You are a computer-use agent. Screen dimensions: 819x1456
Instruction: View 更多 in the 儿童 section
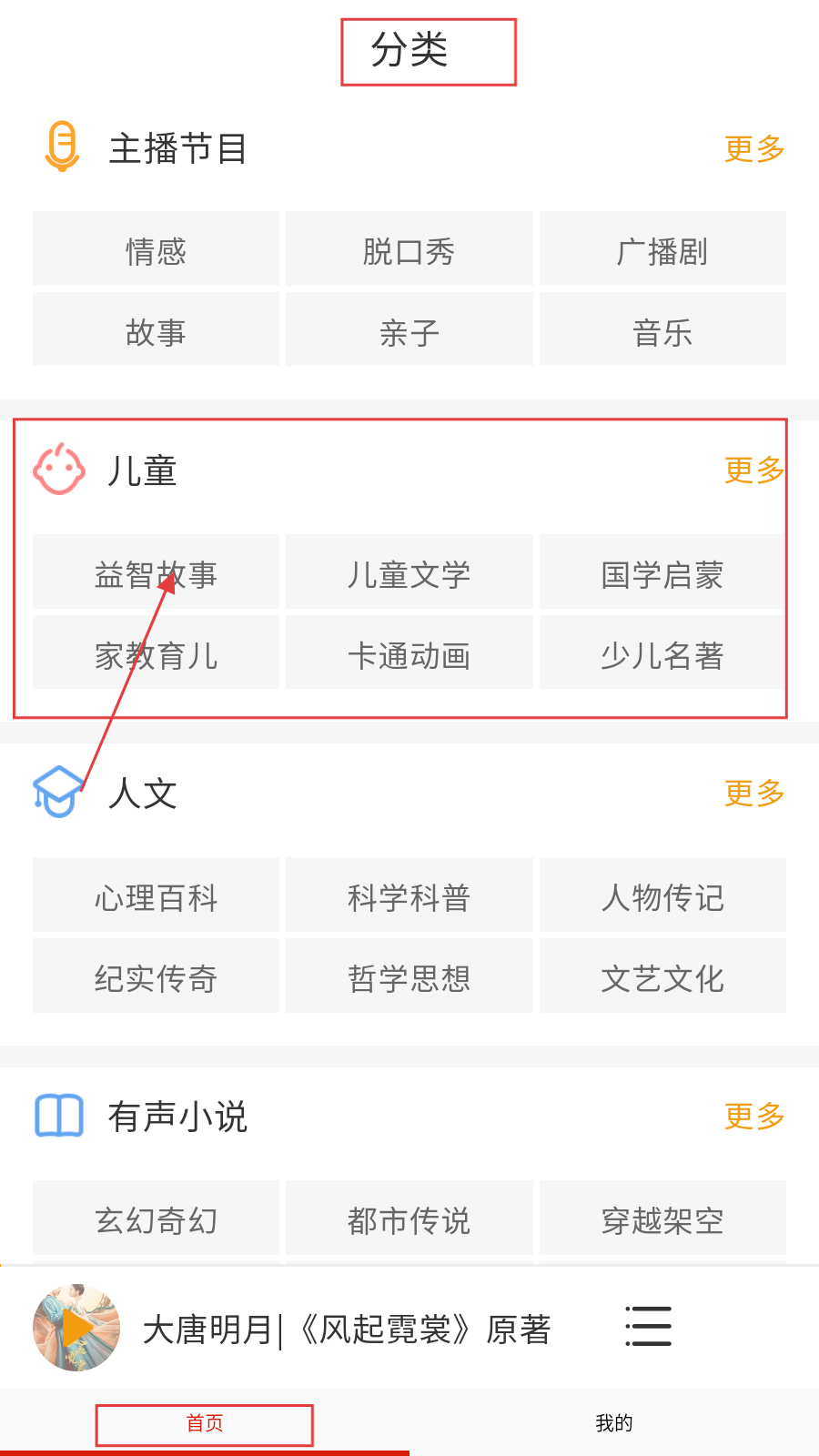pyautogui.click(x=753, y=470)
